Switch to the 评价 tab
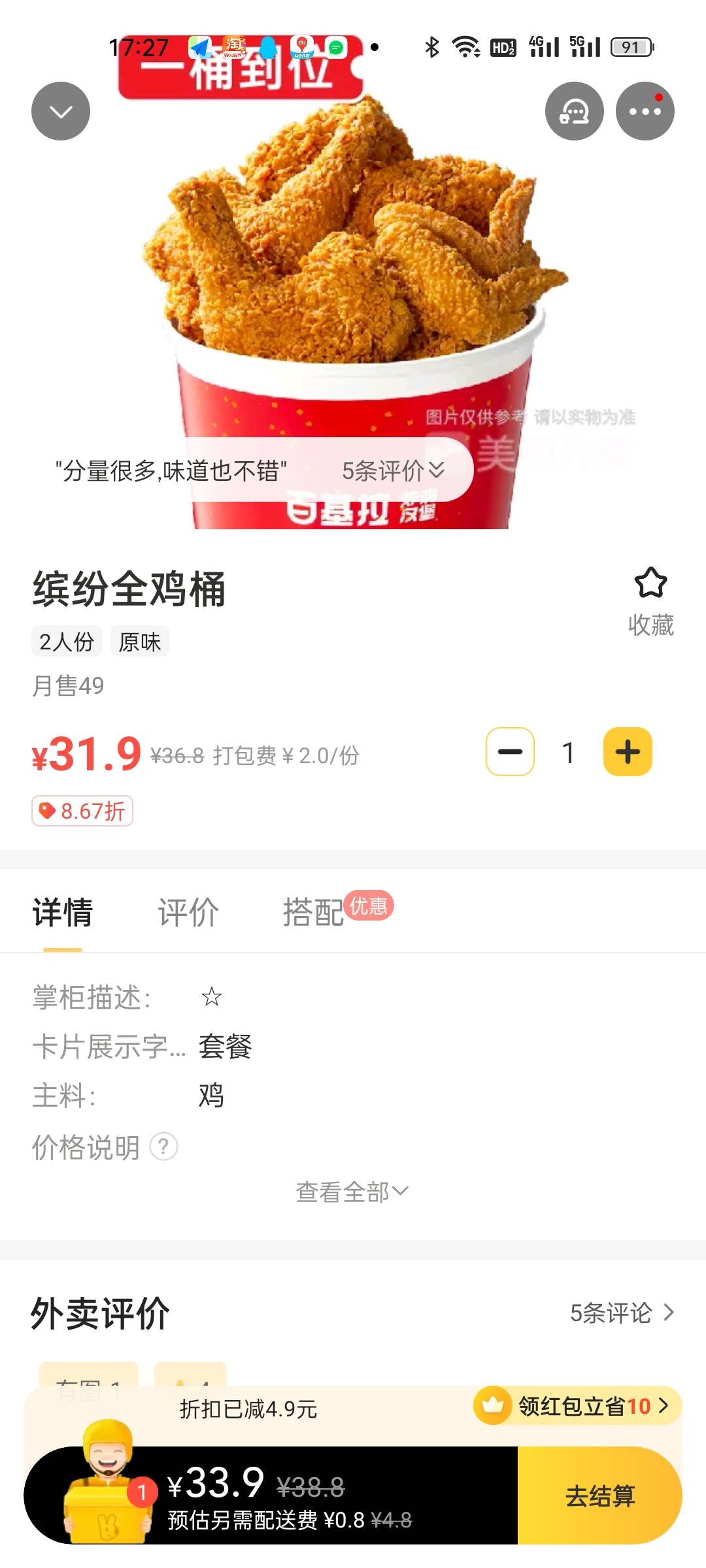Image resolution: width=706 pixels, height=1568 pixels. 188,912
